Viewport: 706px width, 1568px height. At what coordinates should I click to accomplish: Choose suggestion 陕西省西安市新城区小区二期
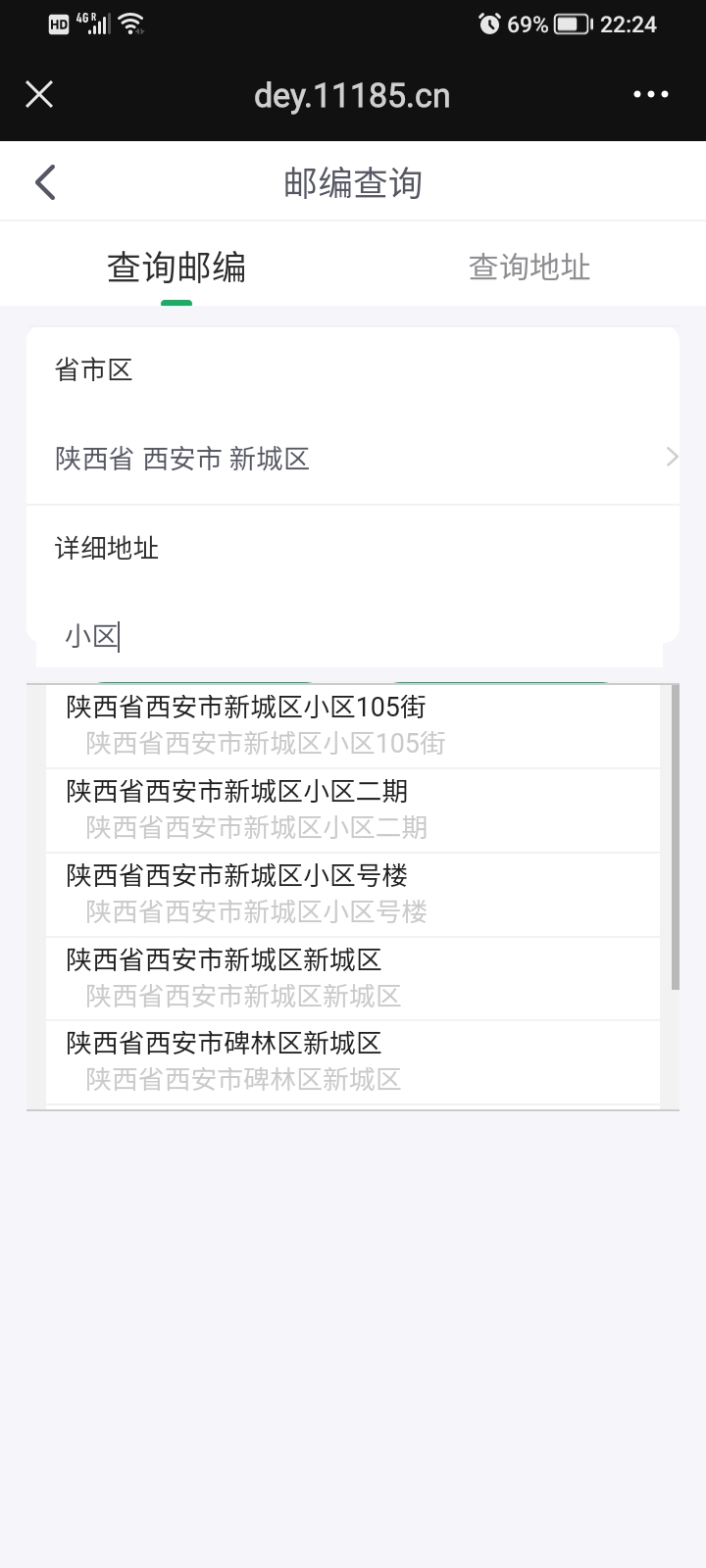tap(353, 810)
